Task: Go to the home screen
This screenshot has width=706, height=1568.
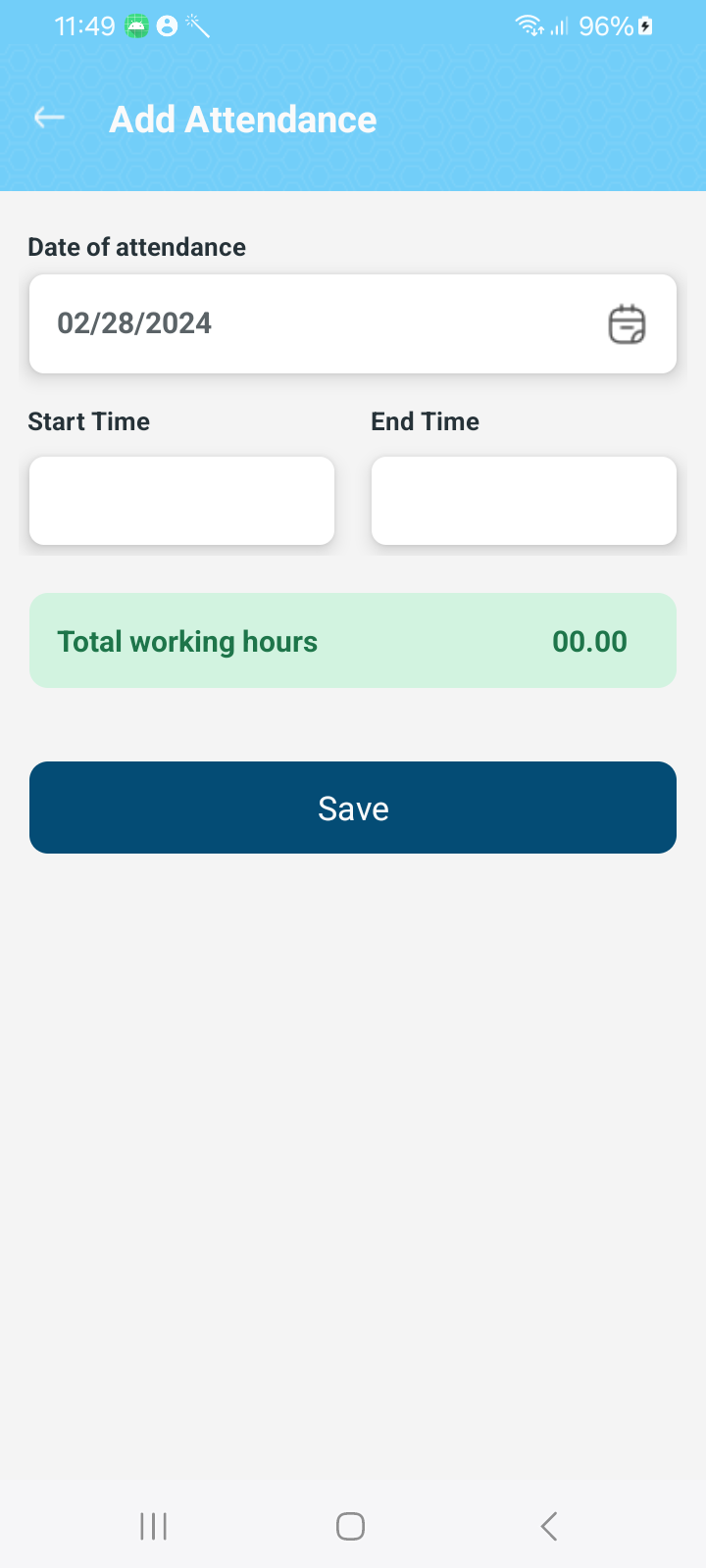Action: click(x=351, y=1526)
